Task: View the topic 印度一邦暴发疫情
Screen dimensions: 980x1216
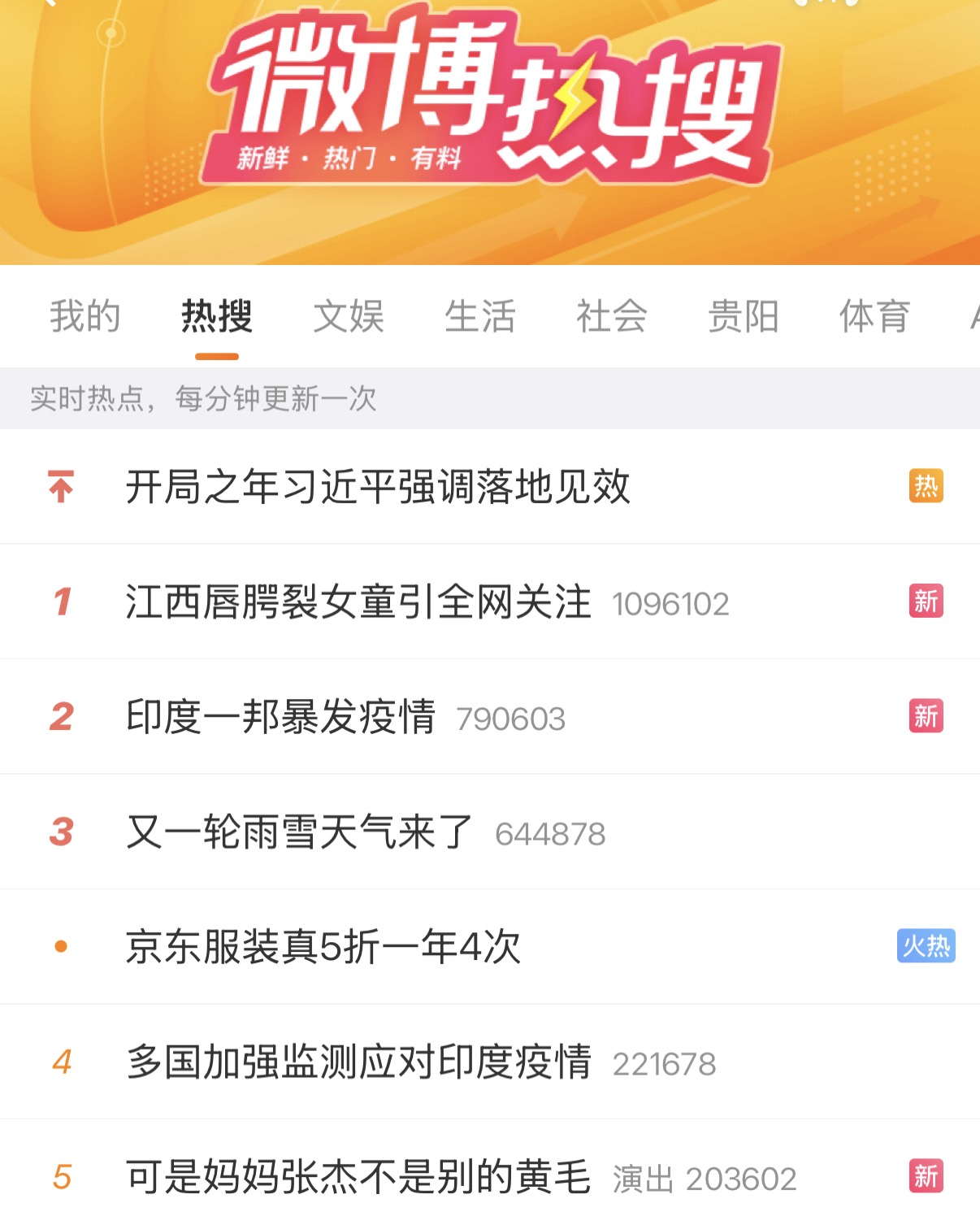Action: pos(281,717)
